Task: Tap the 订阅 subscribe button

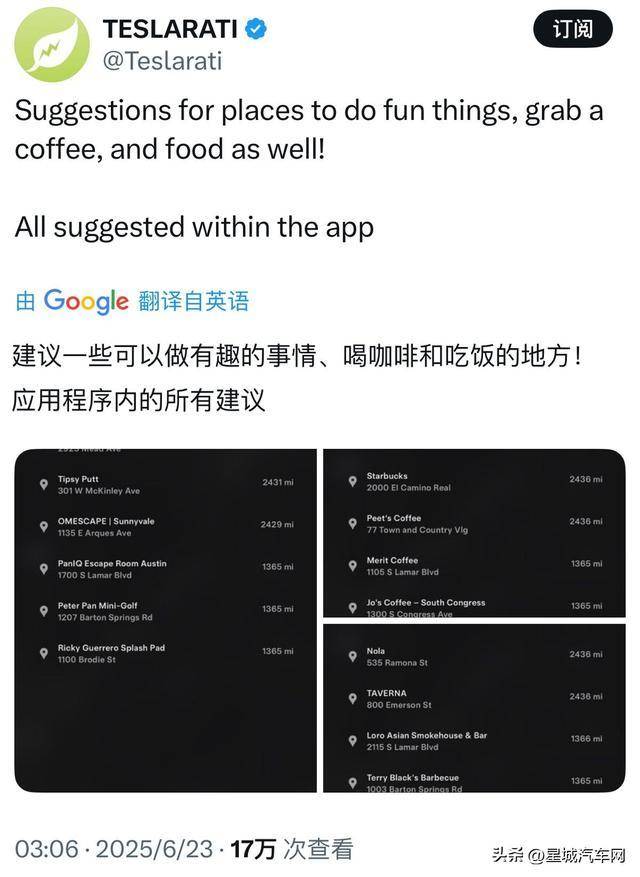Action: tap(573, 30)
